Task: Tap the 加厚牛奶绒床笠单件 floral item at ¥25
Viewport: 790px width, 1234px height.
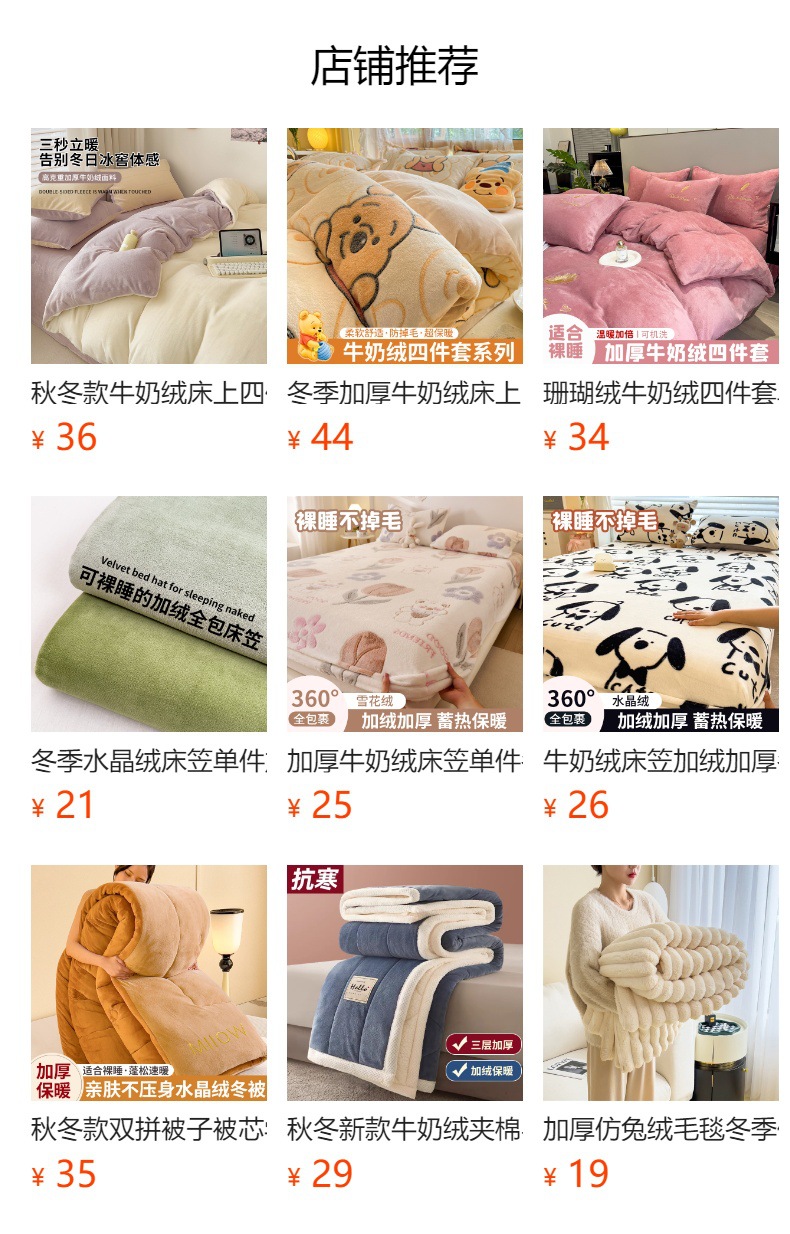Action: [x=404, y=614]
